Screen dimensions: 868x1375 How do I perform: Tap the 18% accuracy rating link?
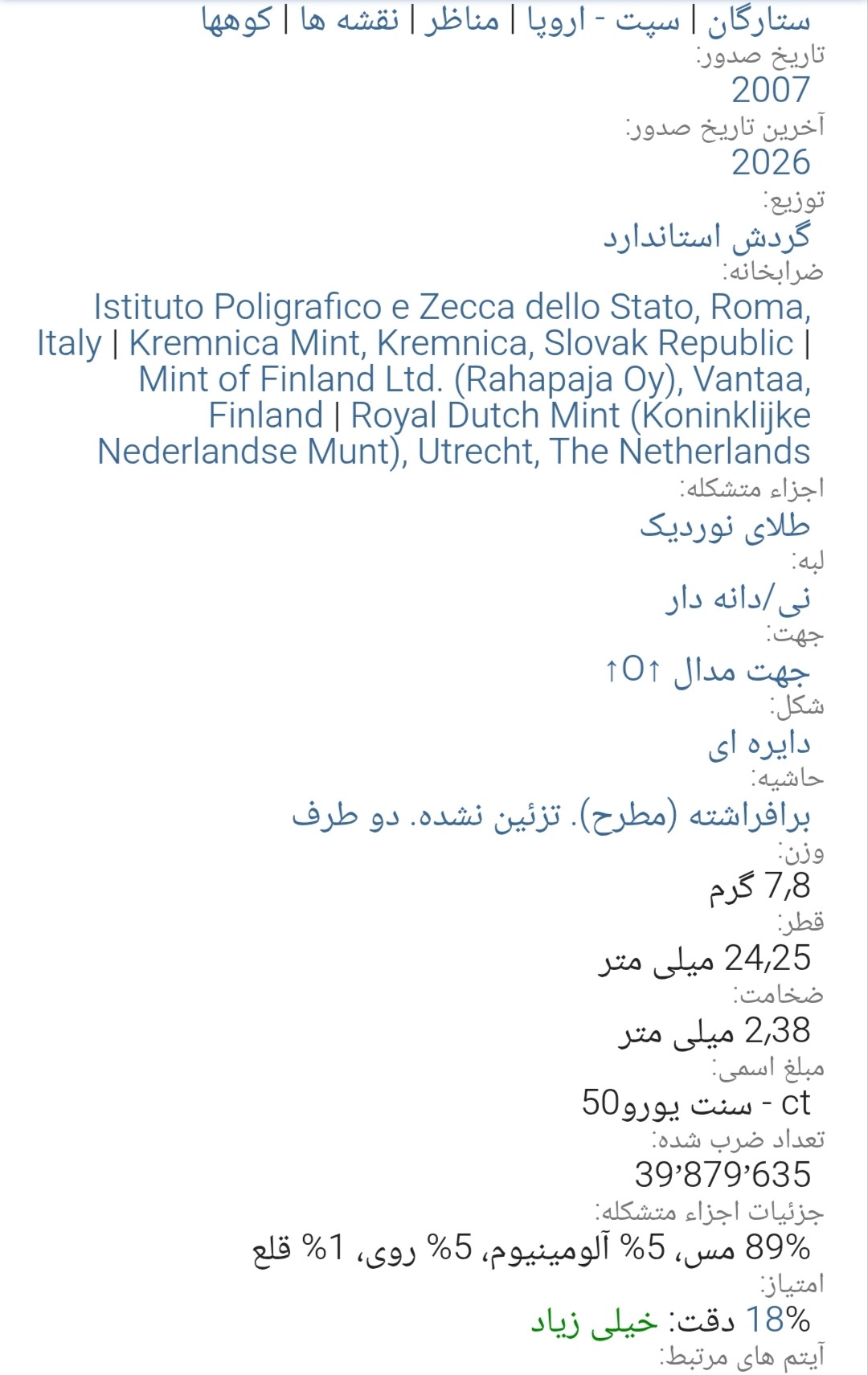point(778,1319)
